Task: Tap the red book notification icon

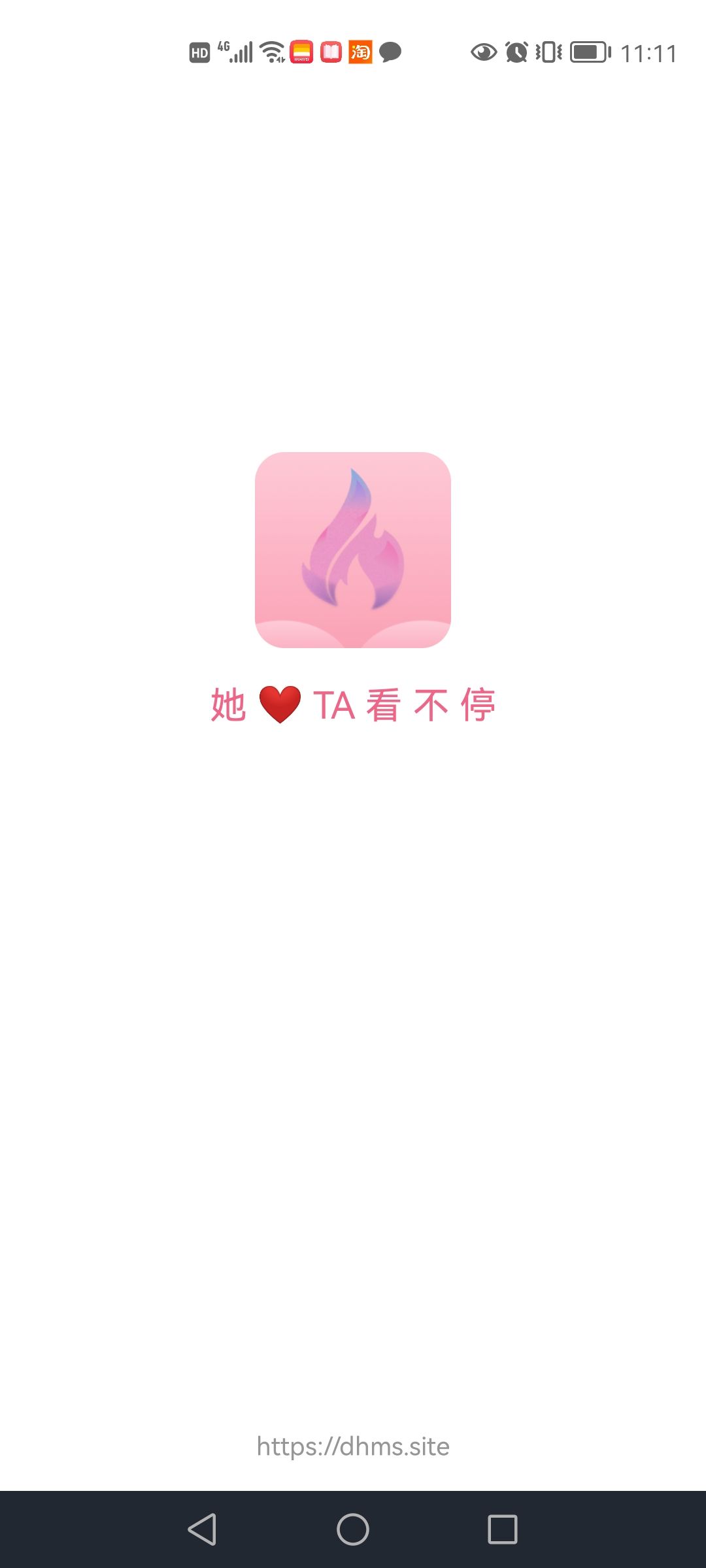Action: (331, 53)
